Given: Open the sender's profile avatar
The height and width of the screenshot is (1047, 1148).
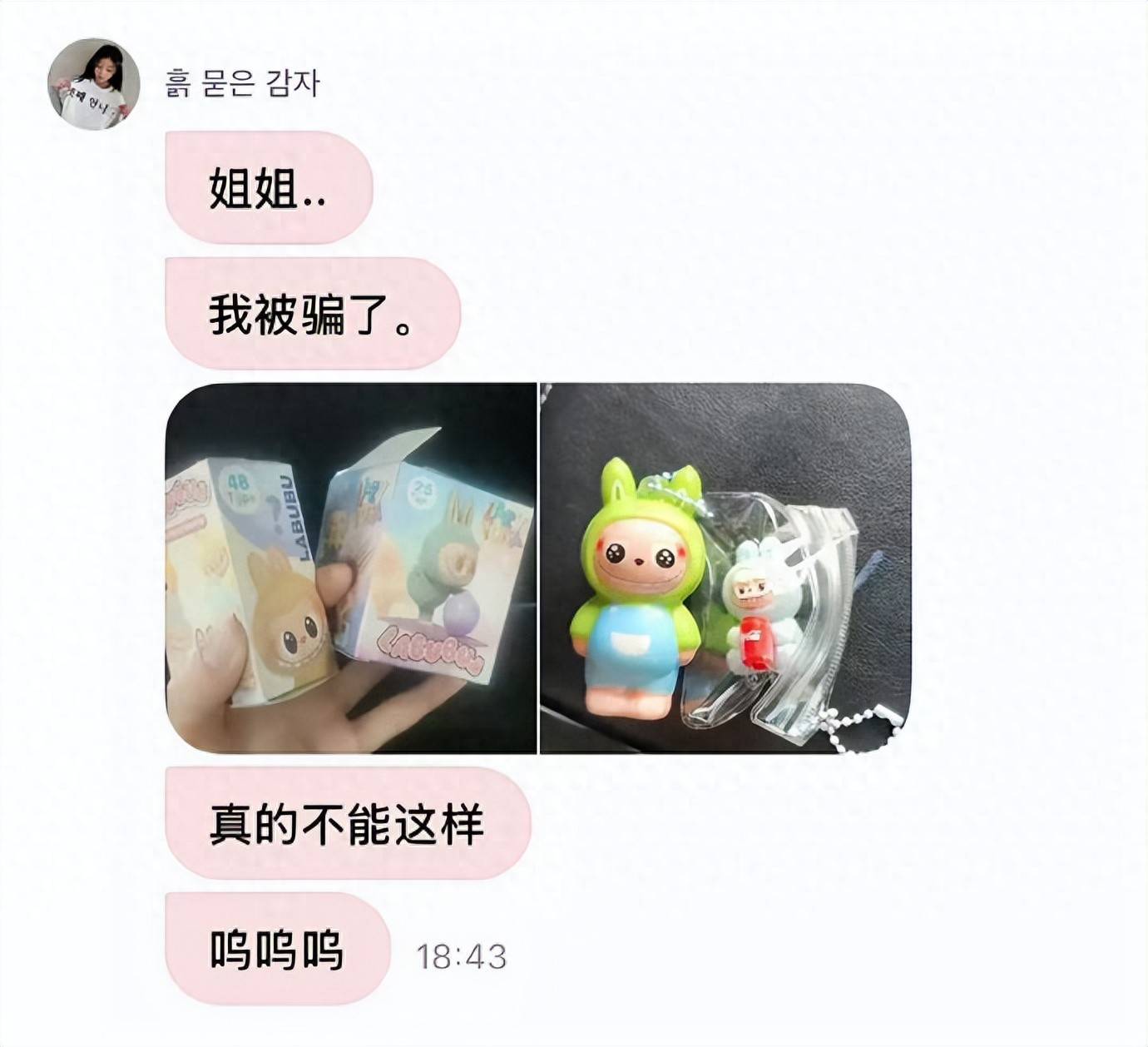Looking at the screenshot, I should pos(92,84).
